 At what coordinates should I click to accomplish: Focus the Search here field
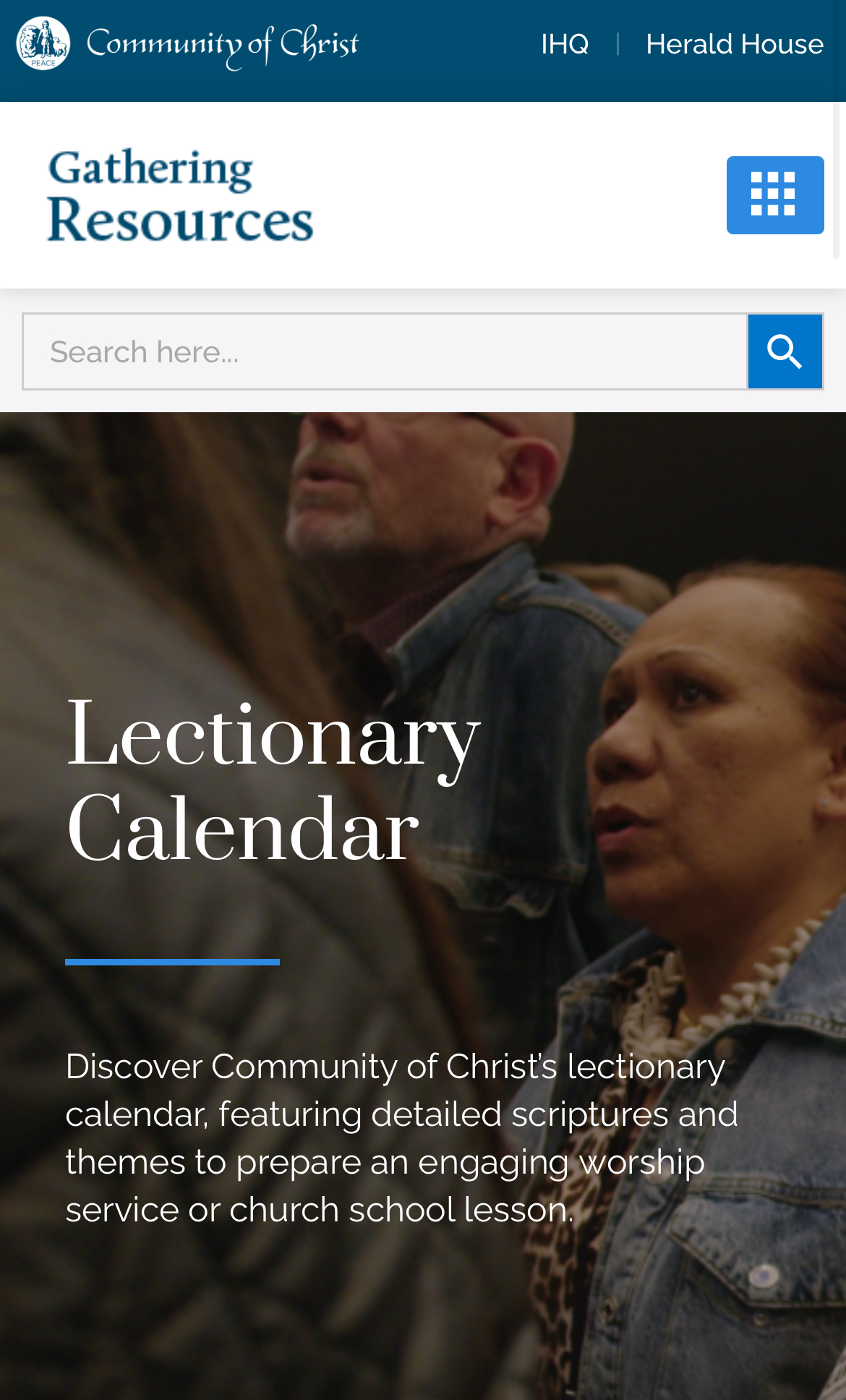pyautogui.click(x=385, y=352)
